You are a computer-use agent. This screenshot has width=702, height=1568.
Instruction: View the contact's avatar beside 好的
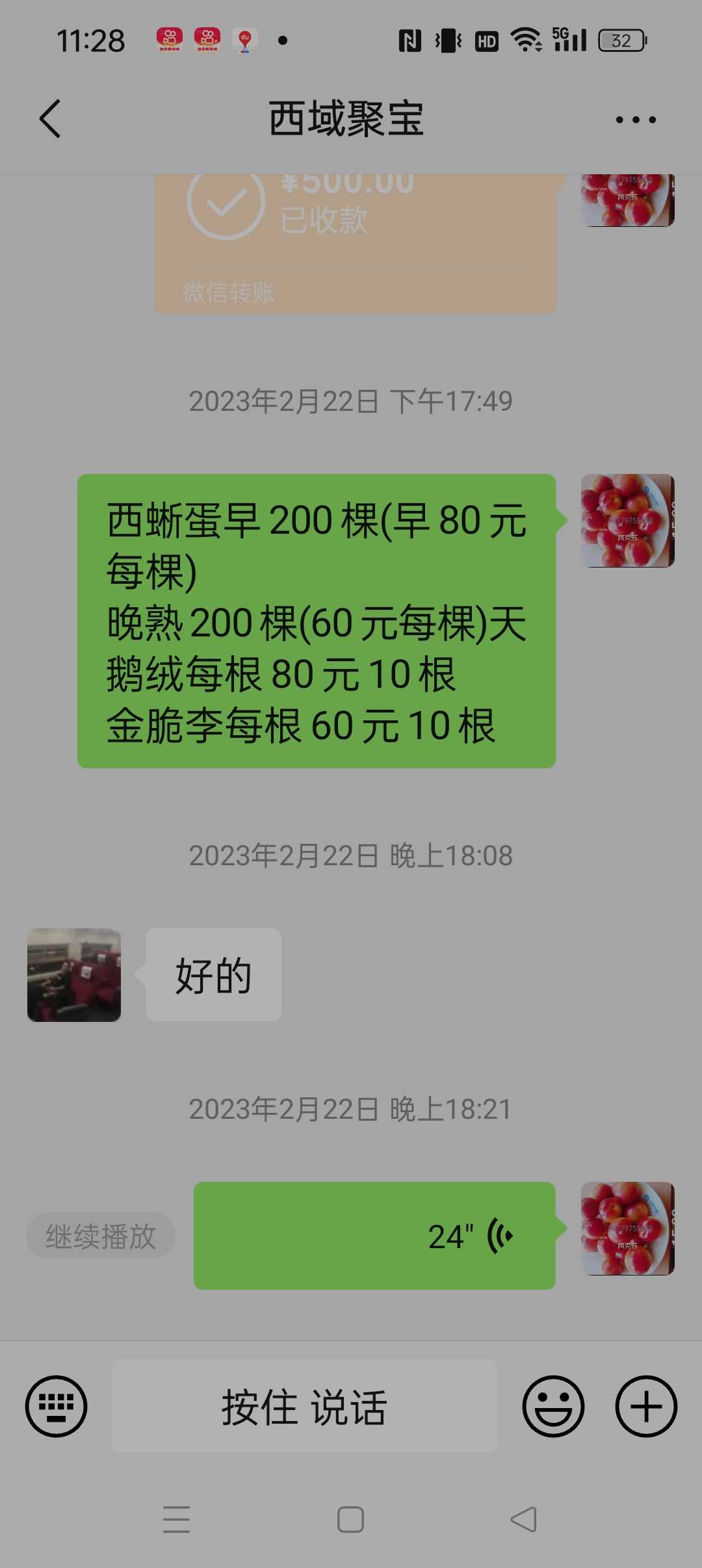click(x=74, y=975)
